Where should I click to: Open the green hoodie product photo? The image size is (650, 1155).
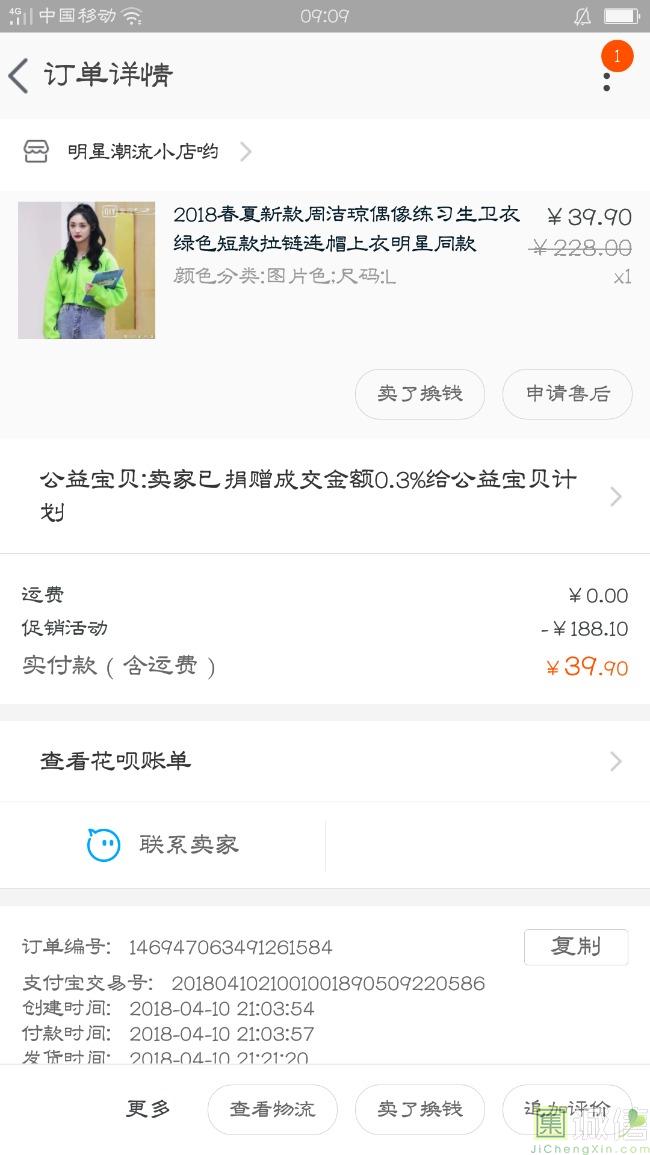87,270
